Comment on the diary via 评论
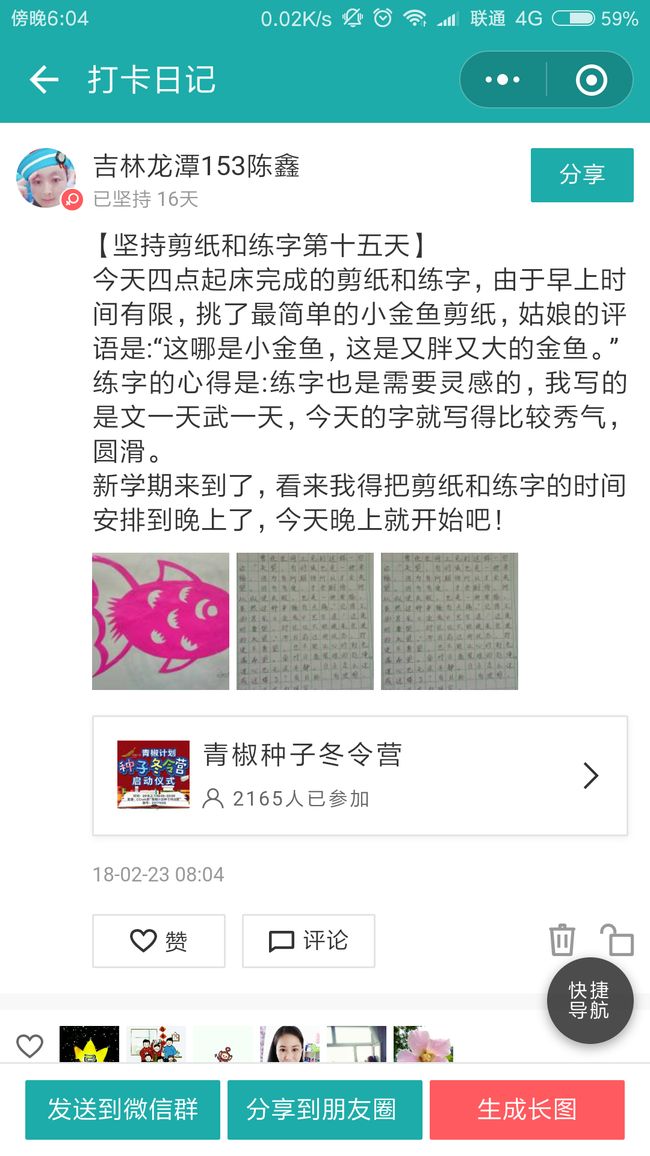650x1156 pixels. 308,941
